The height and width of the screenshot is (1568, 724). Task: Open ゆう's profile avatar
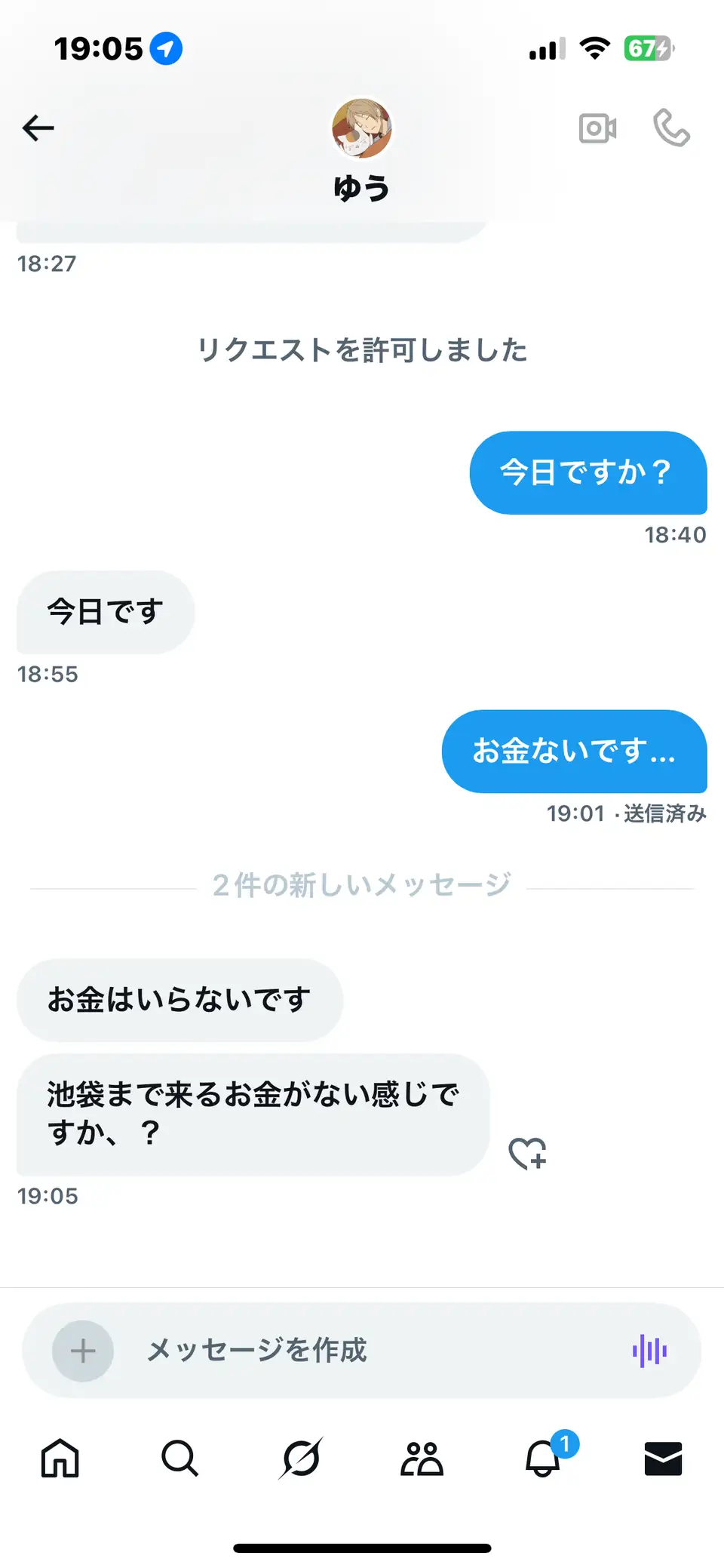point(362,128)
